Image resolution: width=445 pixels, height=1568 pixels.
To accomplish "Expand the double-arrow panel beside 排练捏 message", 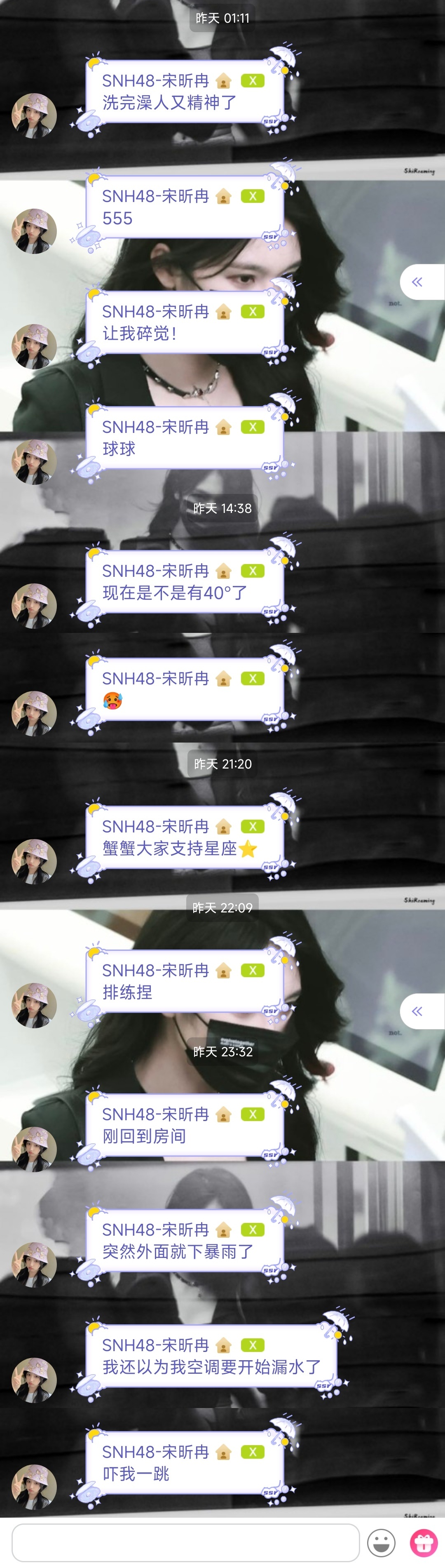I will tap(421, 1011).
